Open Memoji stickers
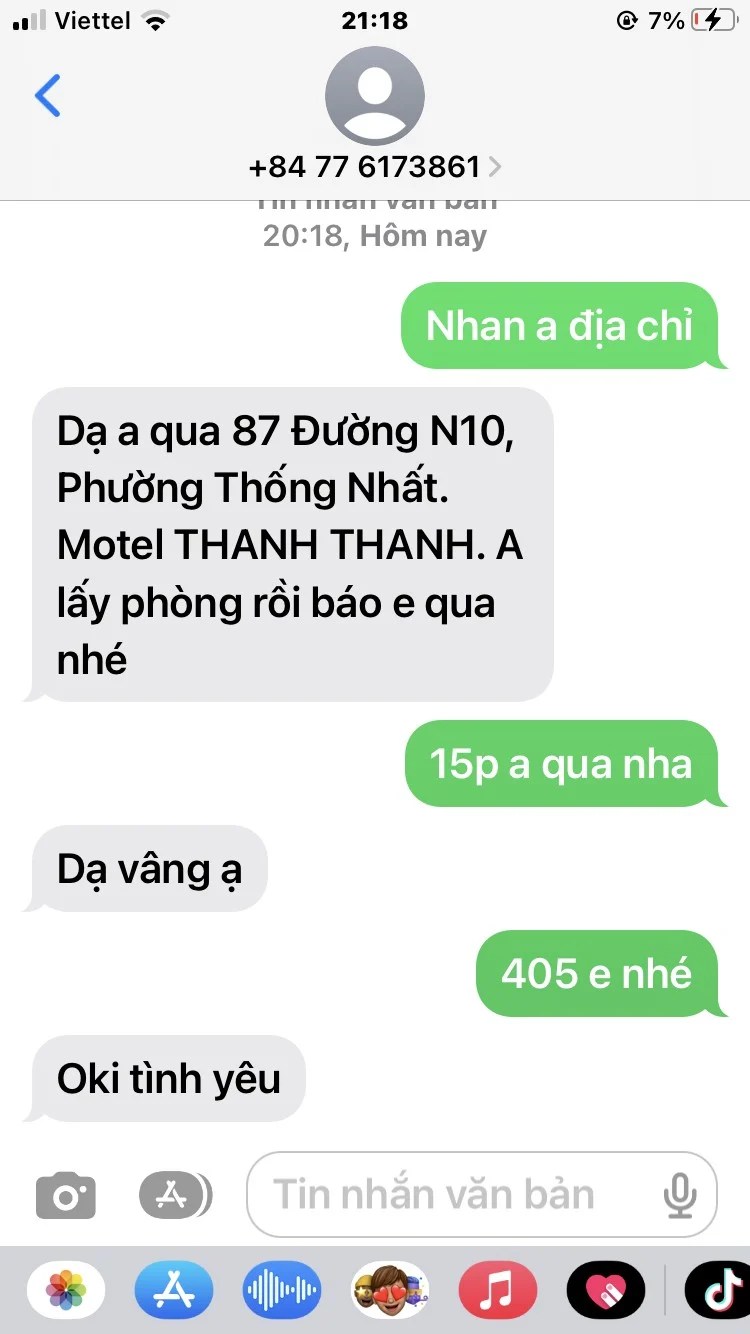This screenshot has width=750, height=1334. [390, 1290]
